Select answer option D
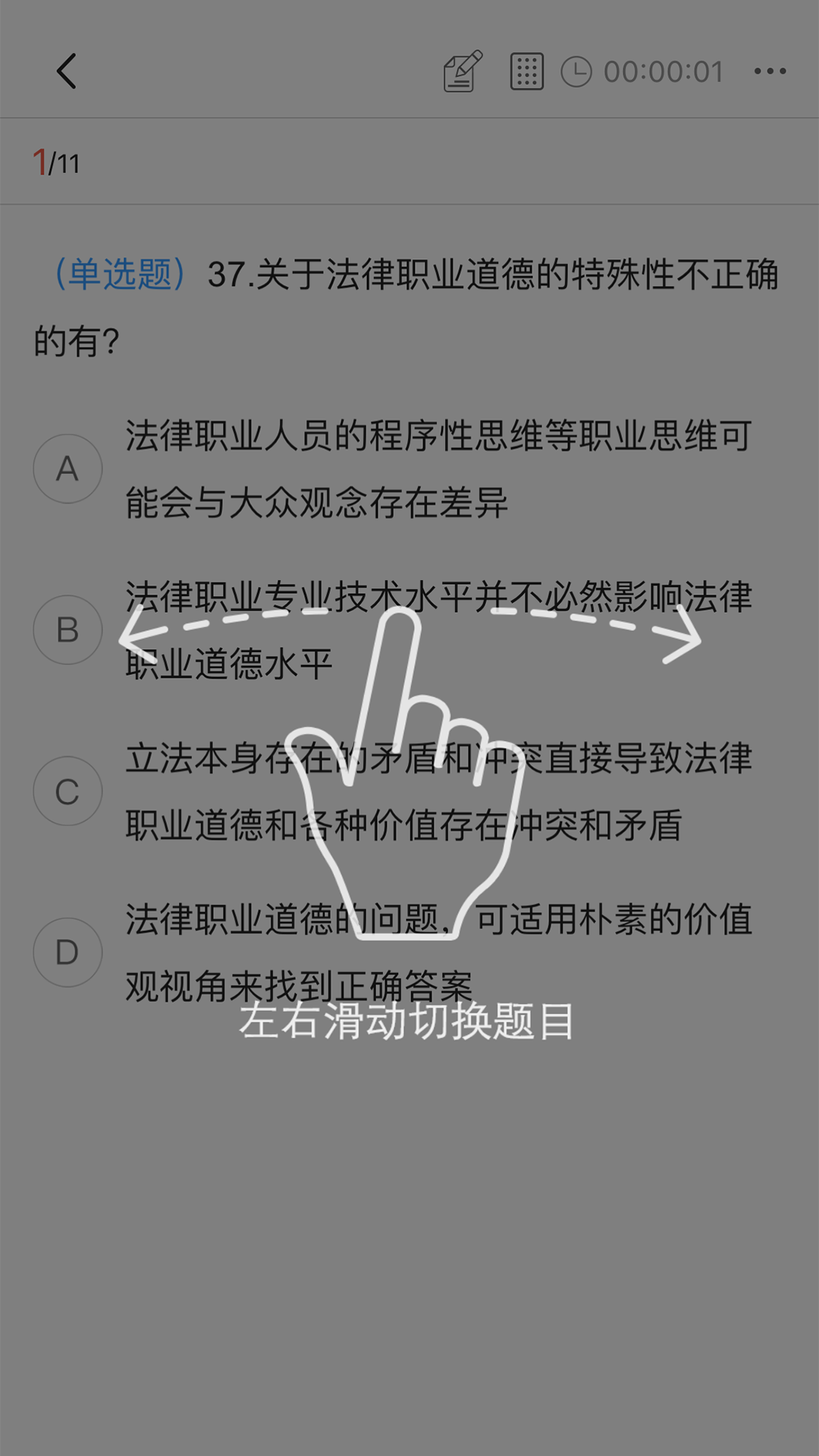The width and height of the screenshot is (819, 1456). pyautogui.click(x=67, y=952)
